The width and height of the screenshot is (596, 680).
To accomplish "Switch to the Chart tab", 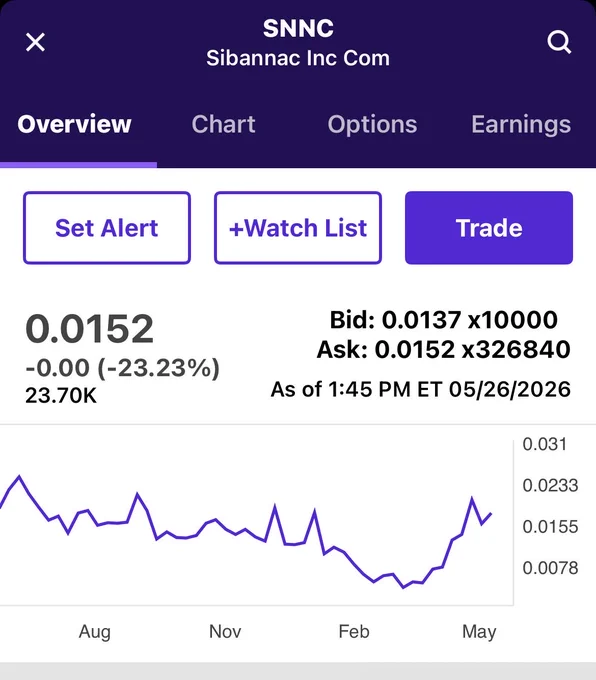I will click(x=223, y=124).
